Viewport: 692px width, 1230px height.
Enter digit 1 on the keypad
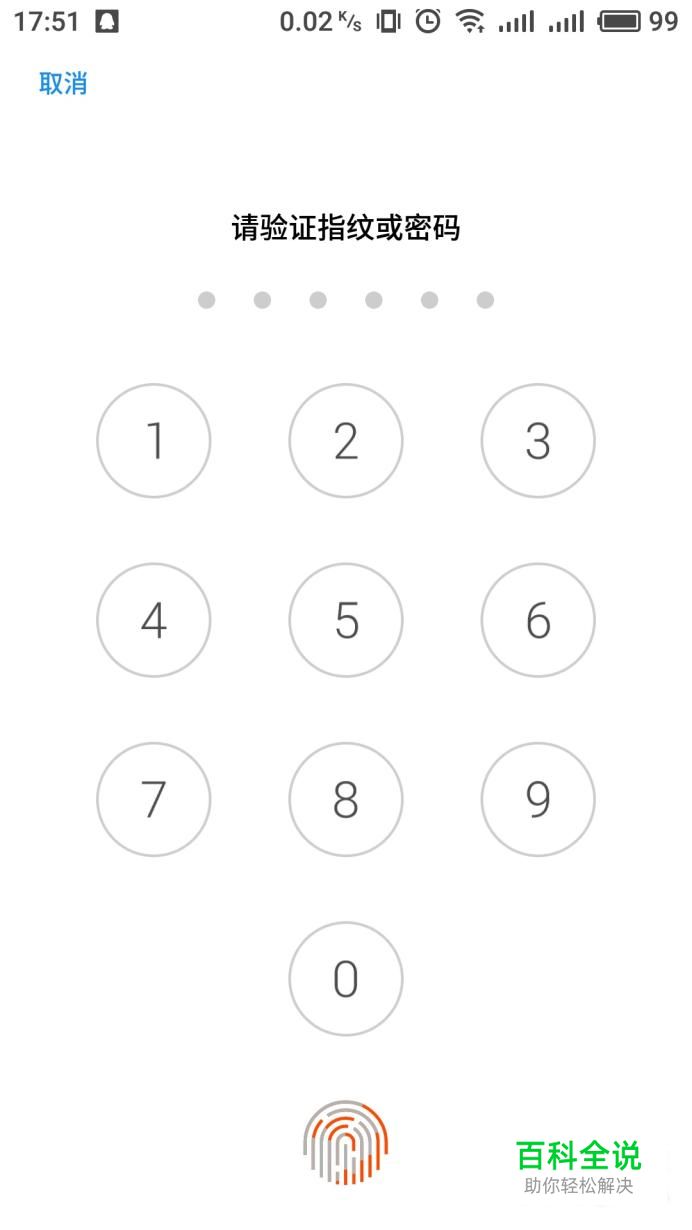(154, 441)
